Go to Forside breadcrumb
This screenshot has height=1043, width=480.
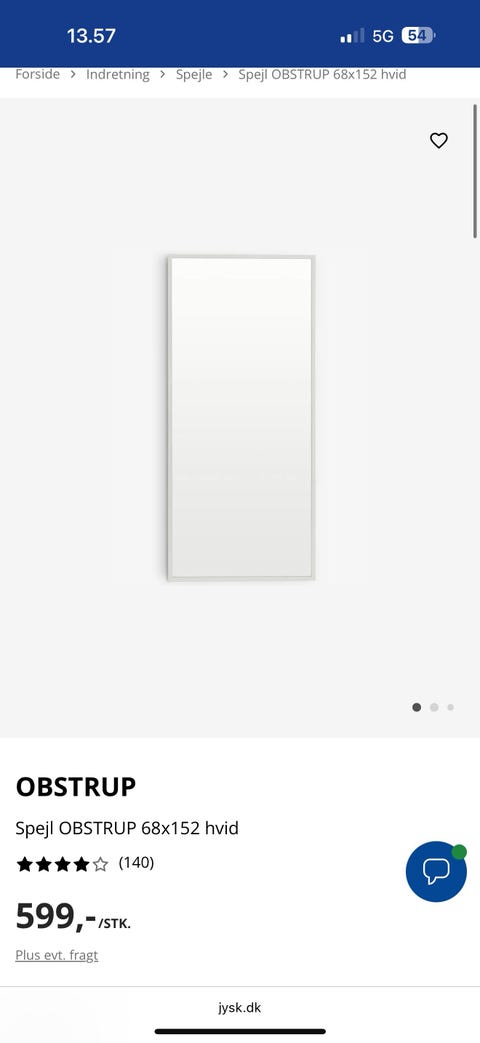[x=37, y=74]
